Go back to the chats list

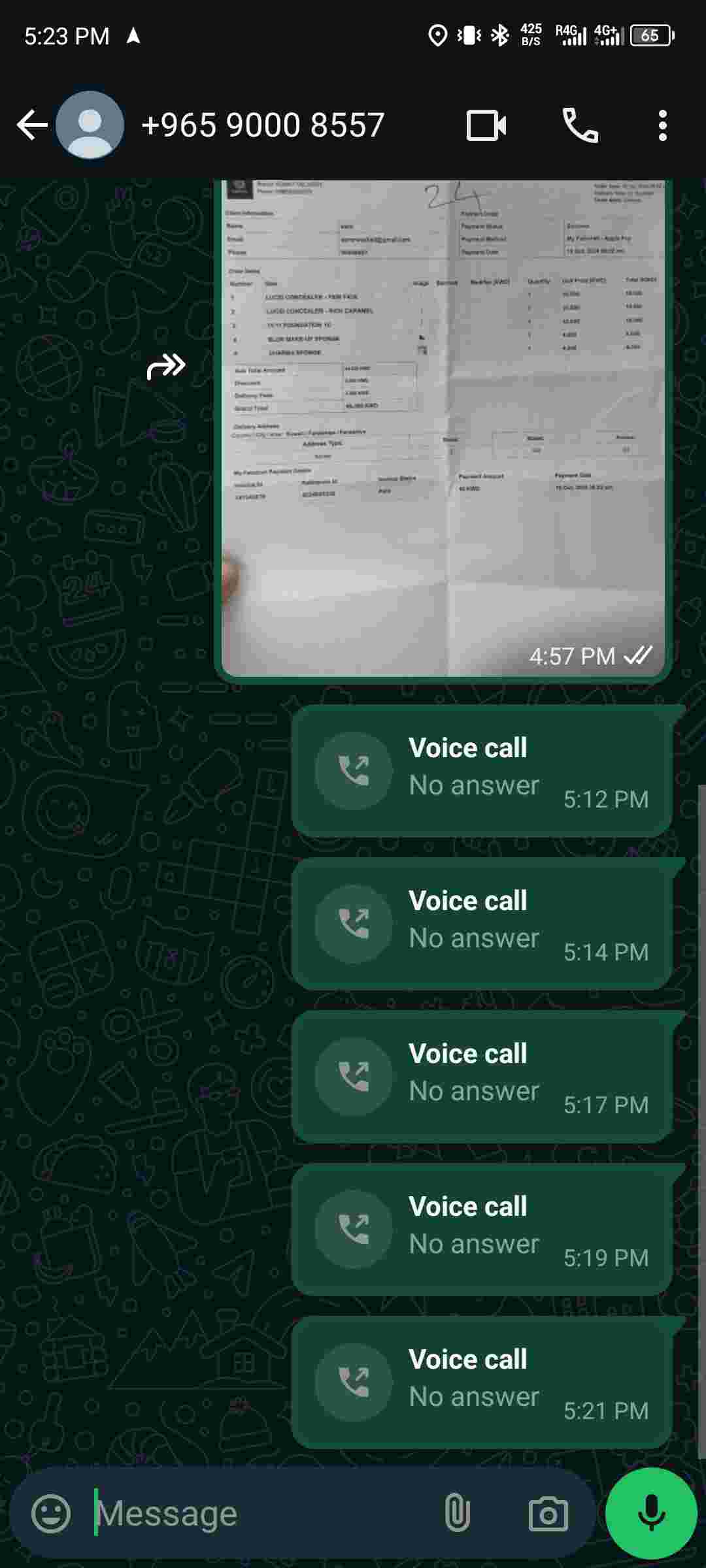coord(31,125)
